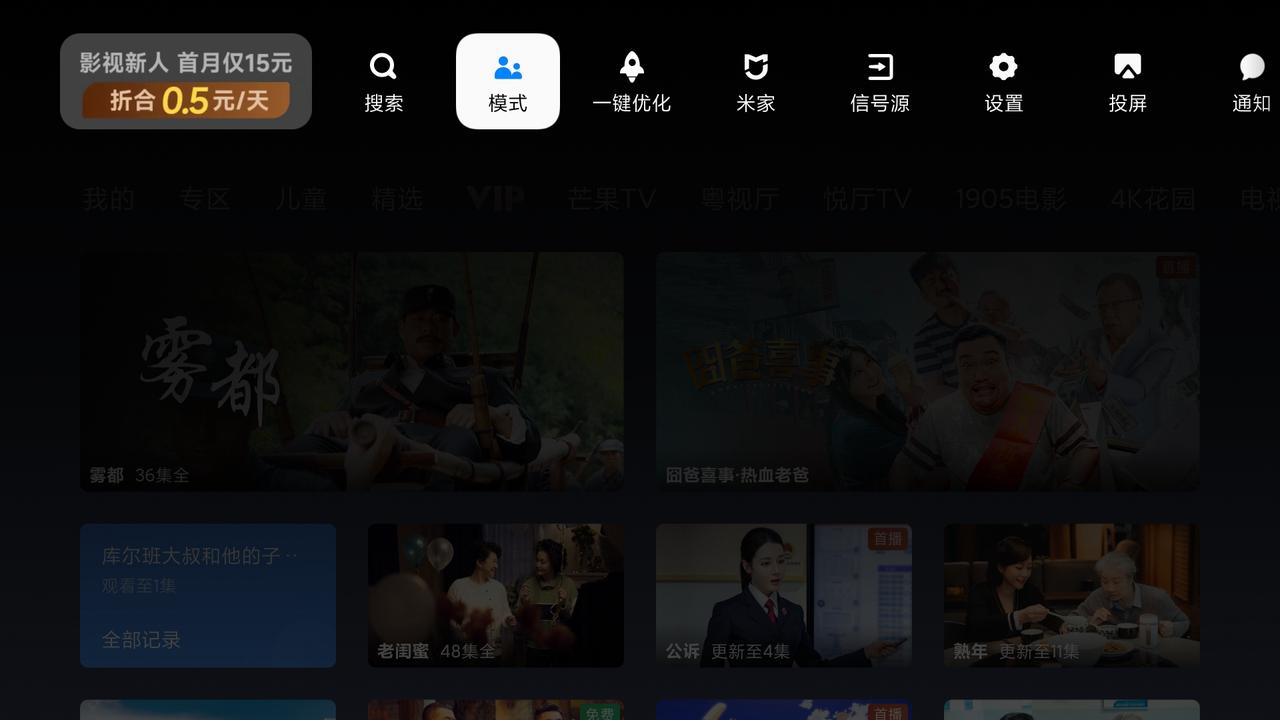Open 通知 notifications
Screen dimensions: 1280x720
click(1251, 81)
